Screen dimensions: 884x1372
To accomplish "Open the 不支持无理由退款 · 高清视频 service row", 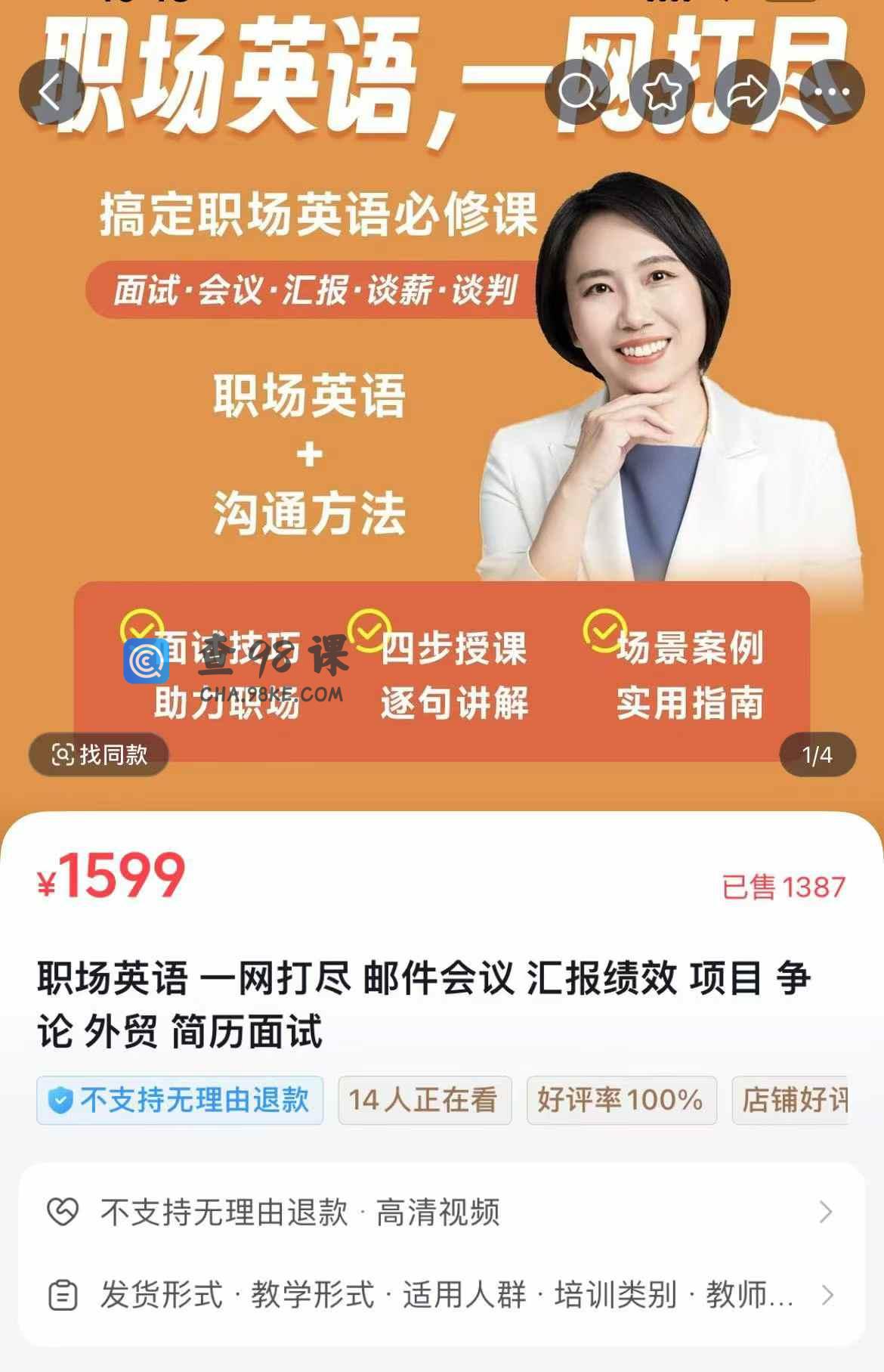I will point(441,1213).
